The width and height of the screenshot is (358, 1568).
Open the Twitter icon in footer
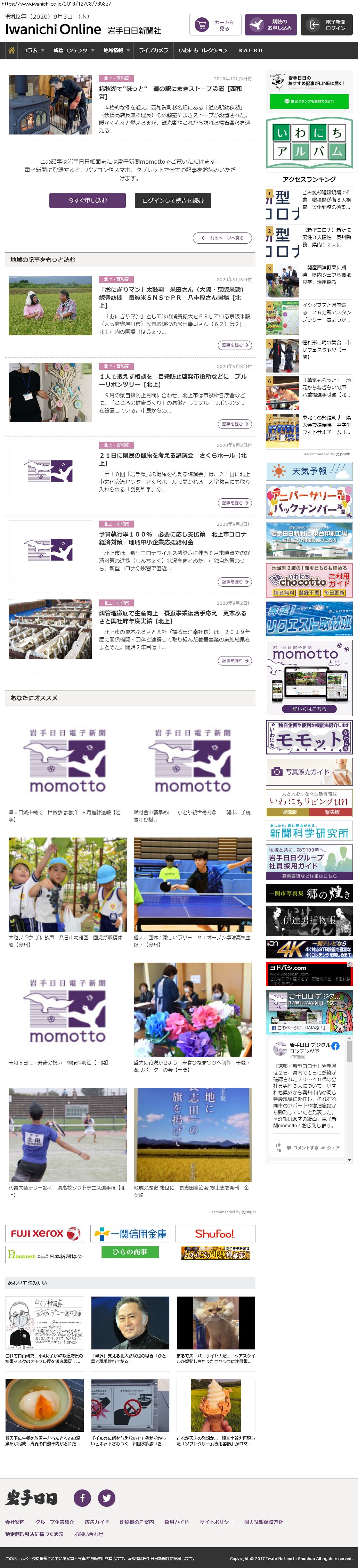[107, 1497]
